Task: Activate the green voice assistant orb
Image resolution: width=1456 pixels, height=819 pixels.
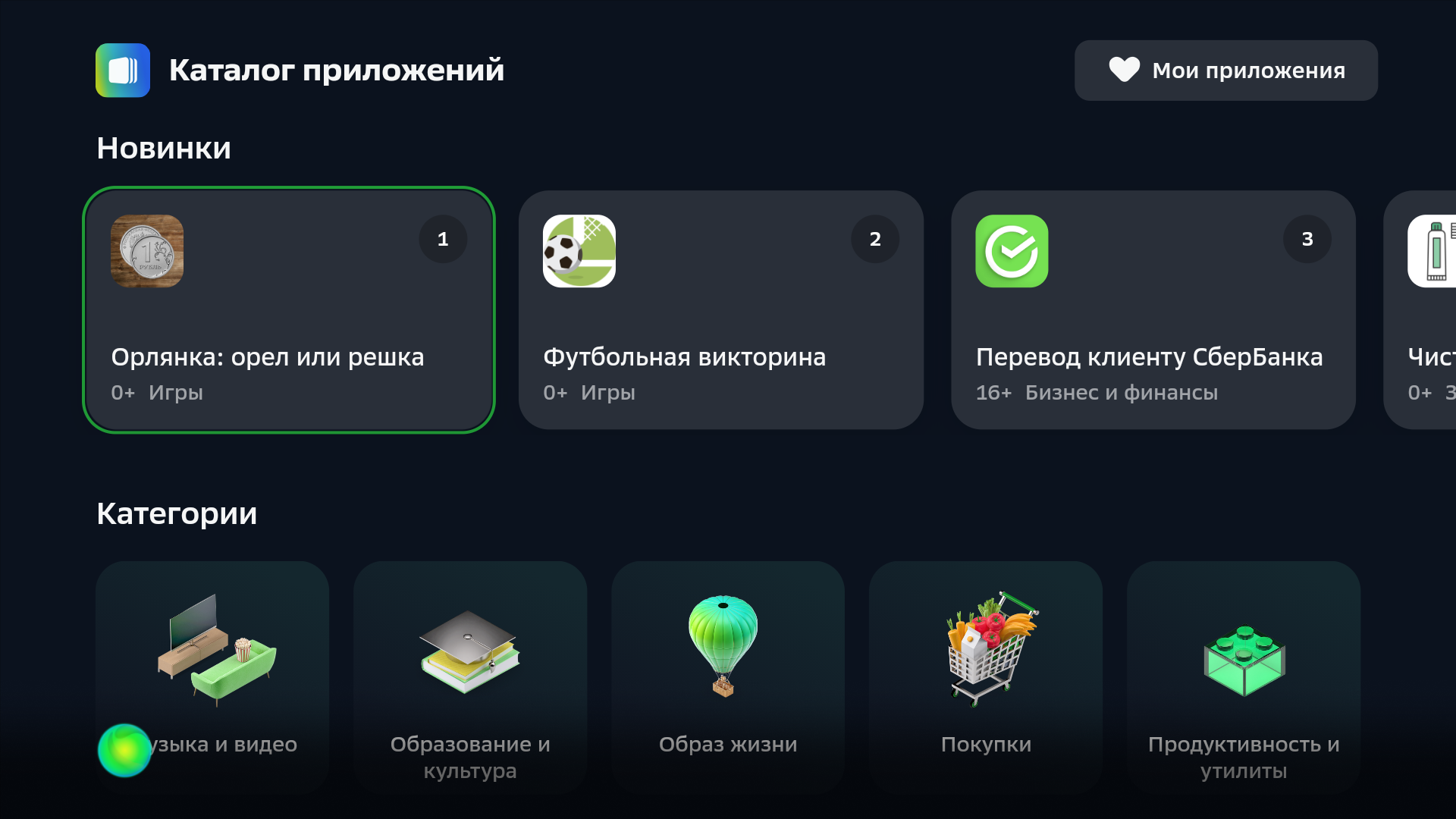Action: [124, 750]
